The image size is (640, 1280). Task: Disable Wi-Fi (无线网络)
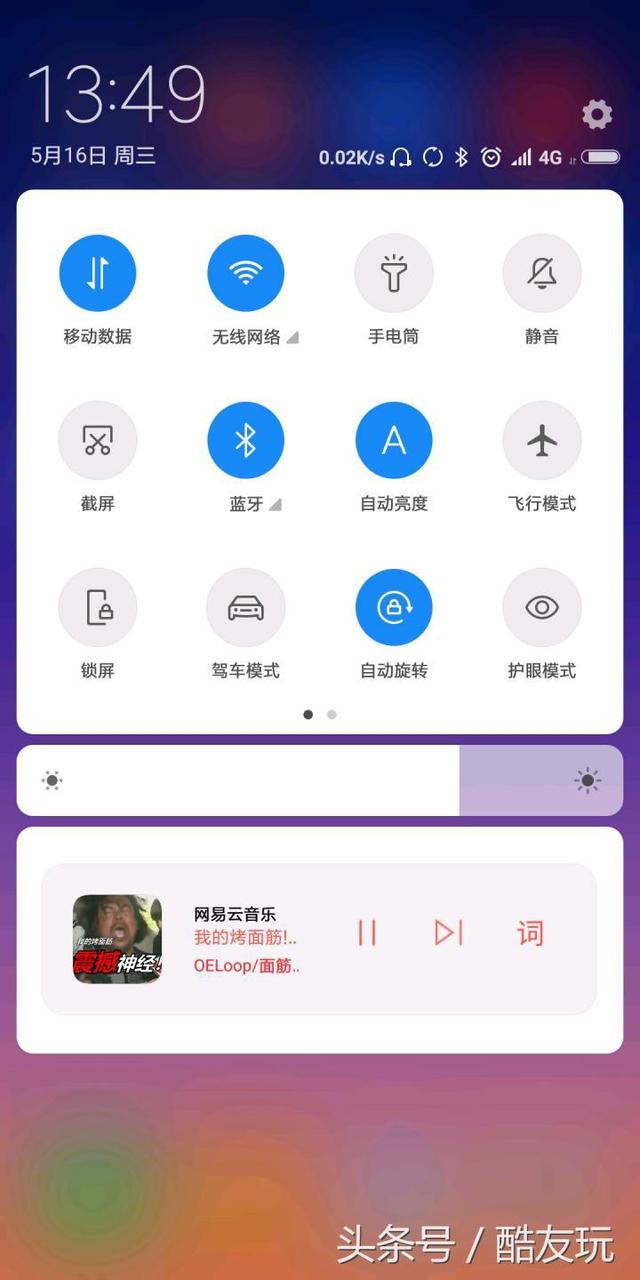click(245, 273)
